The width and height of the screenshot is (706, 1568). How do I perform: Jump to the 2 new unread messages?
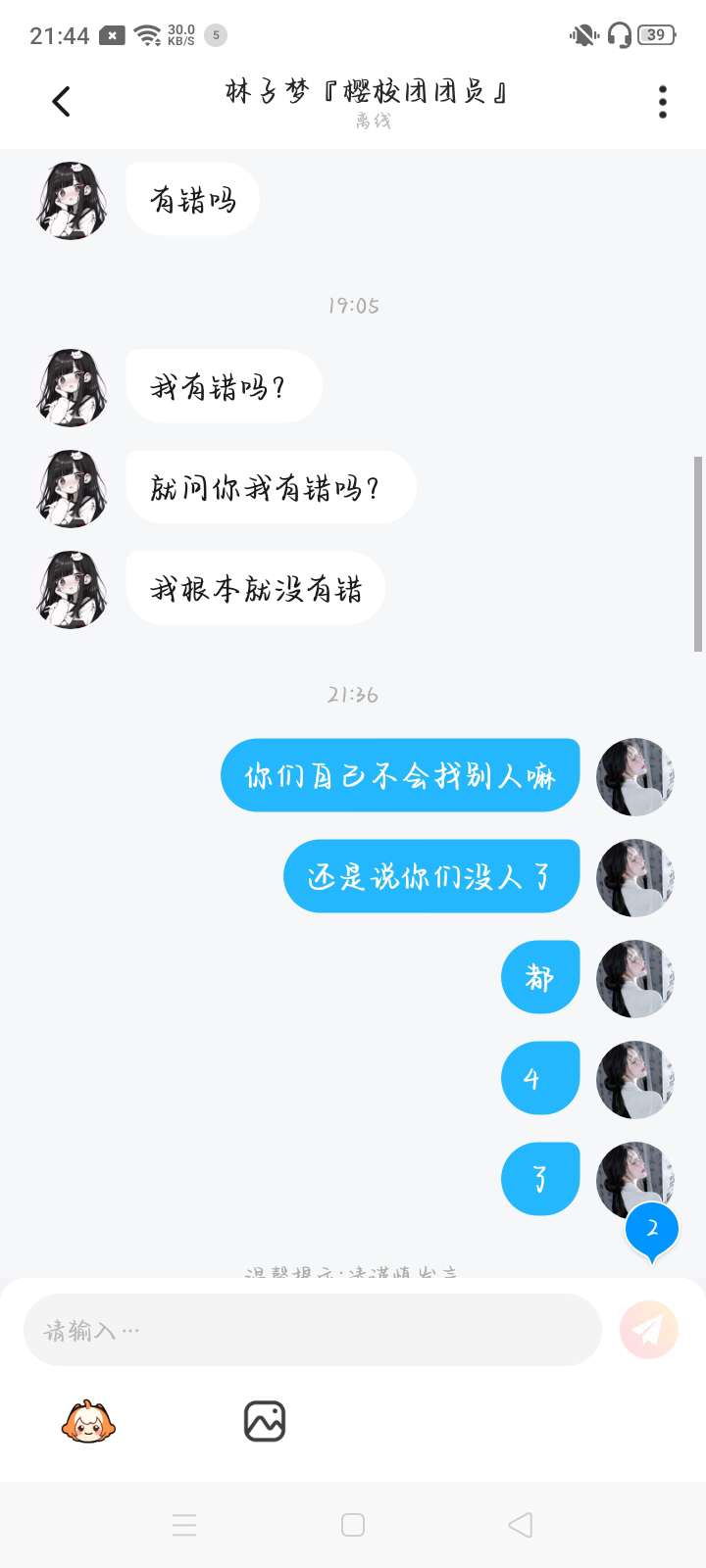(652, 1229)
